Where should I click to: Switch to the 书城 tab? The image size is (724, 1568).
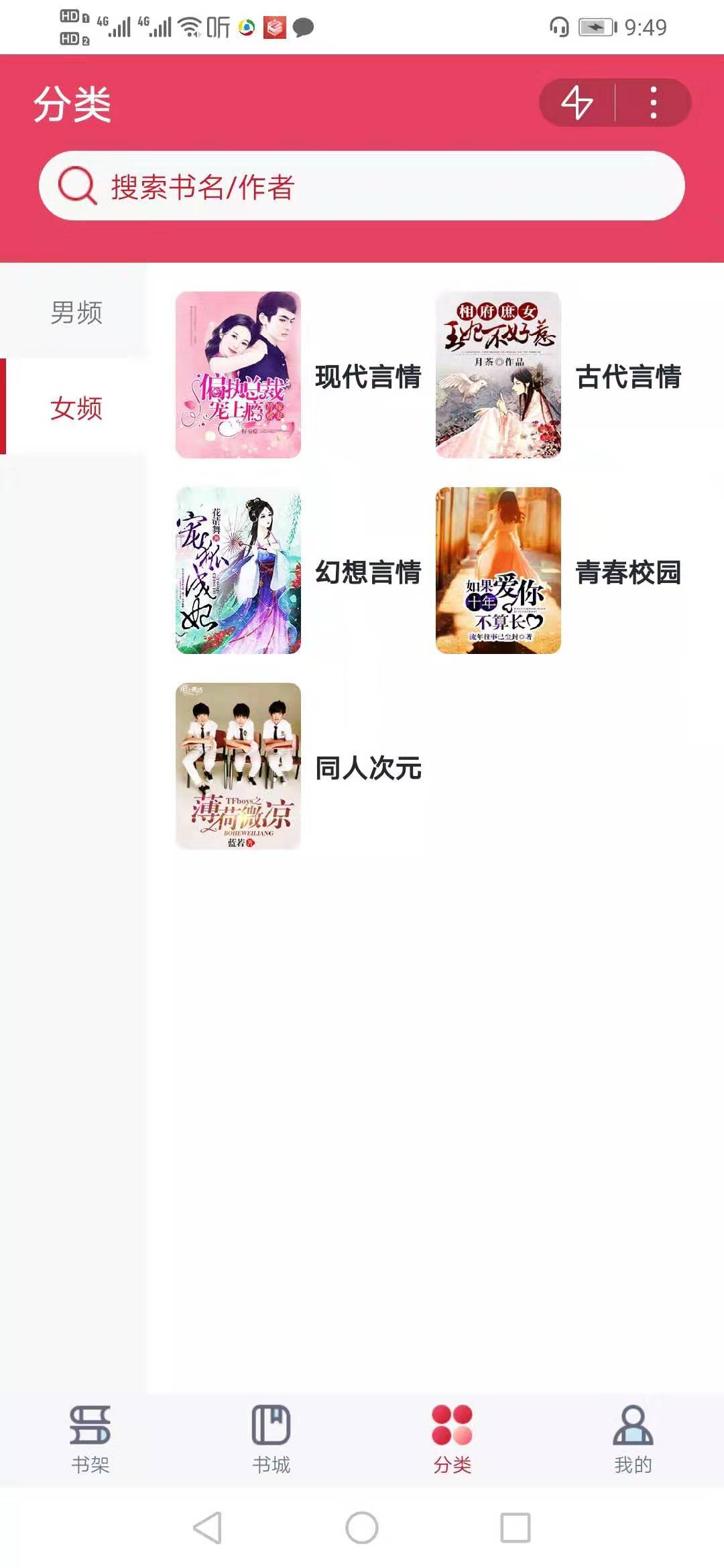271,1439
